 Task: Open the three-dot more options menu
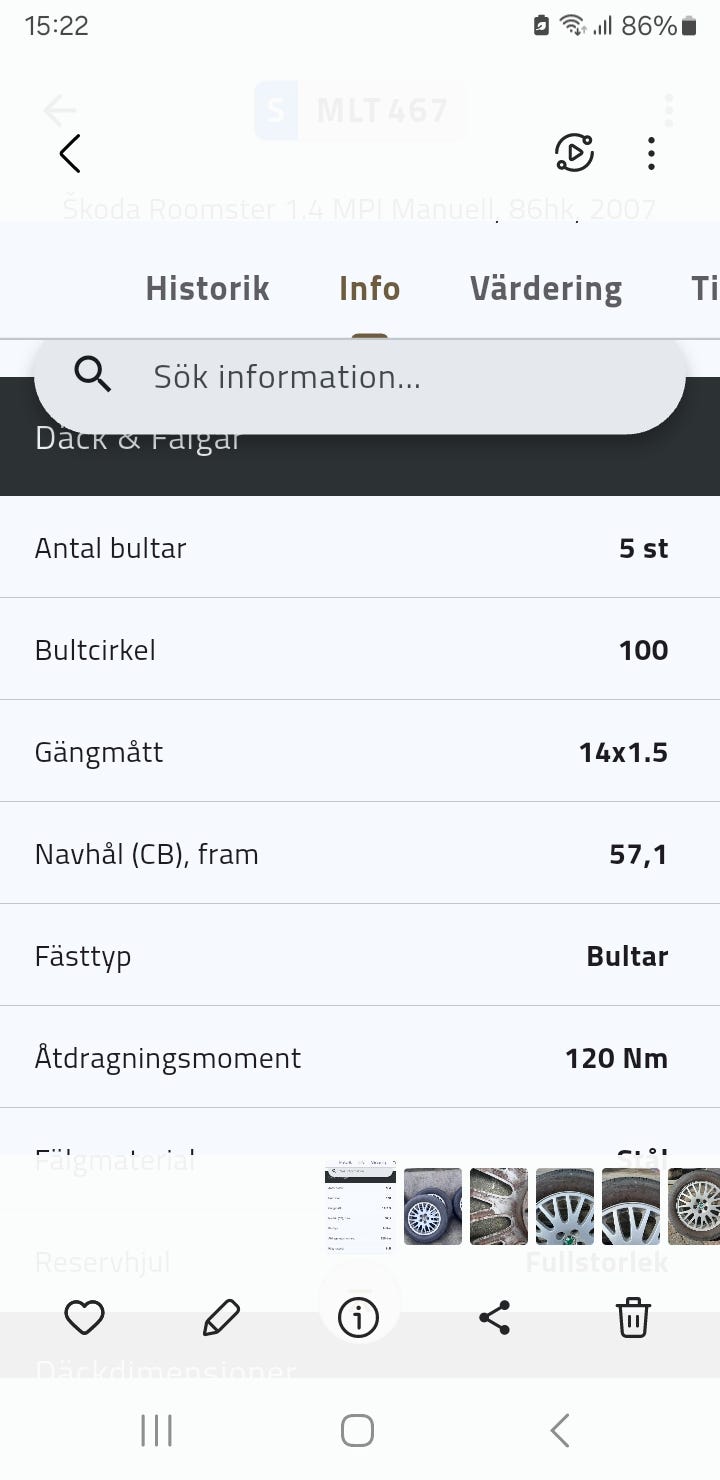[651, 154]
